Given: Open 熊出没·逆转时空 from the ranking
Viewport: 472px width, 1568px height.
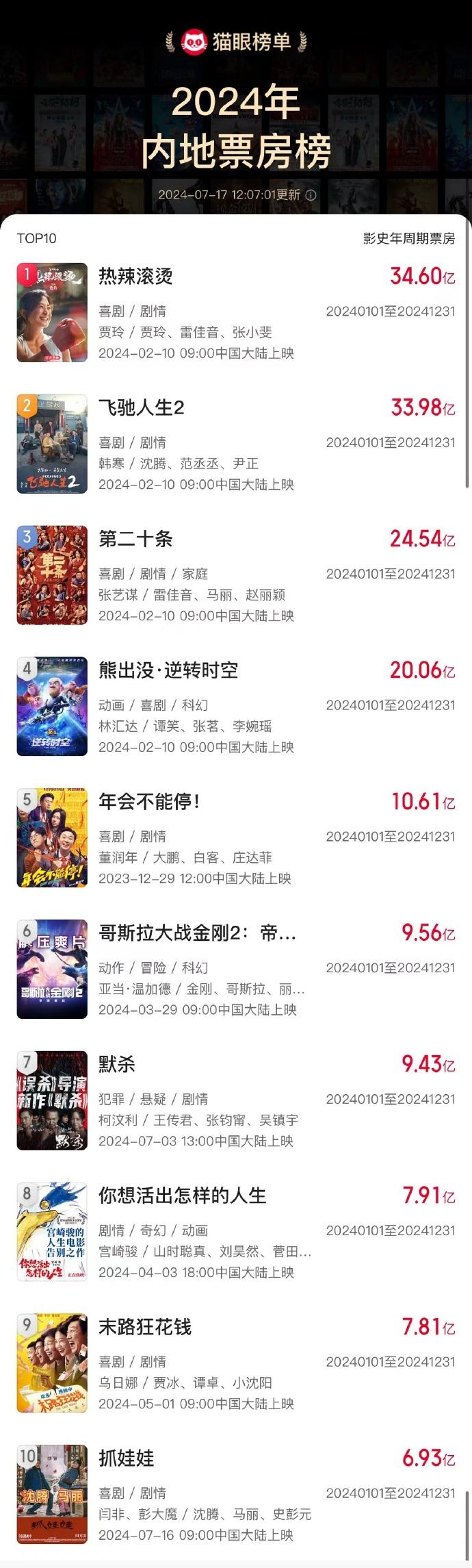Looking at the screenshot, I should click(x=168, y=671).
